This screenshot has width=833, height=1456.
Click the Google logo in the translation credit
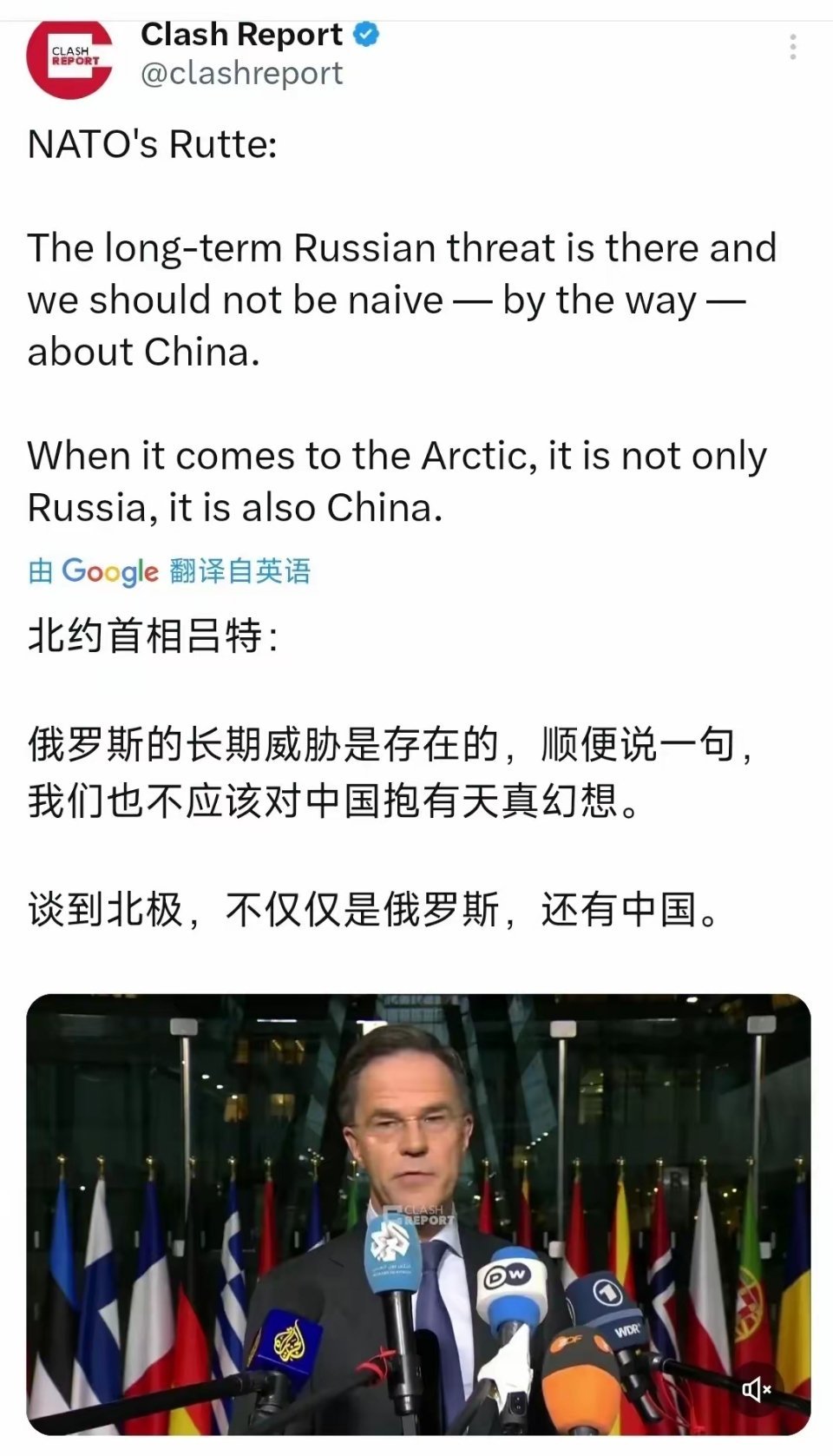pos(105,571)
